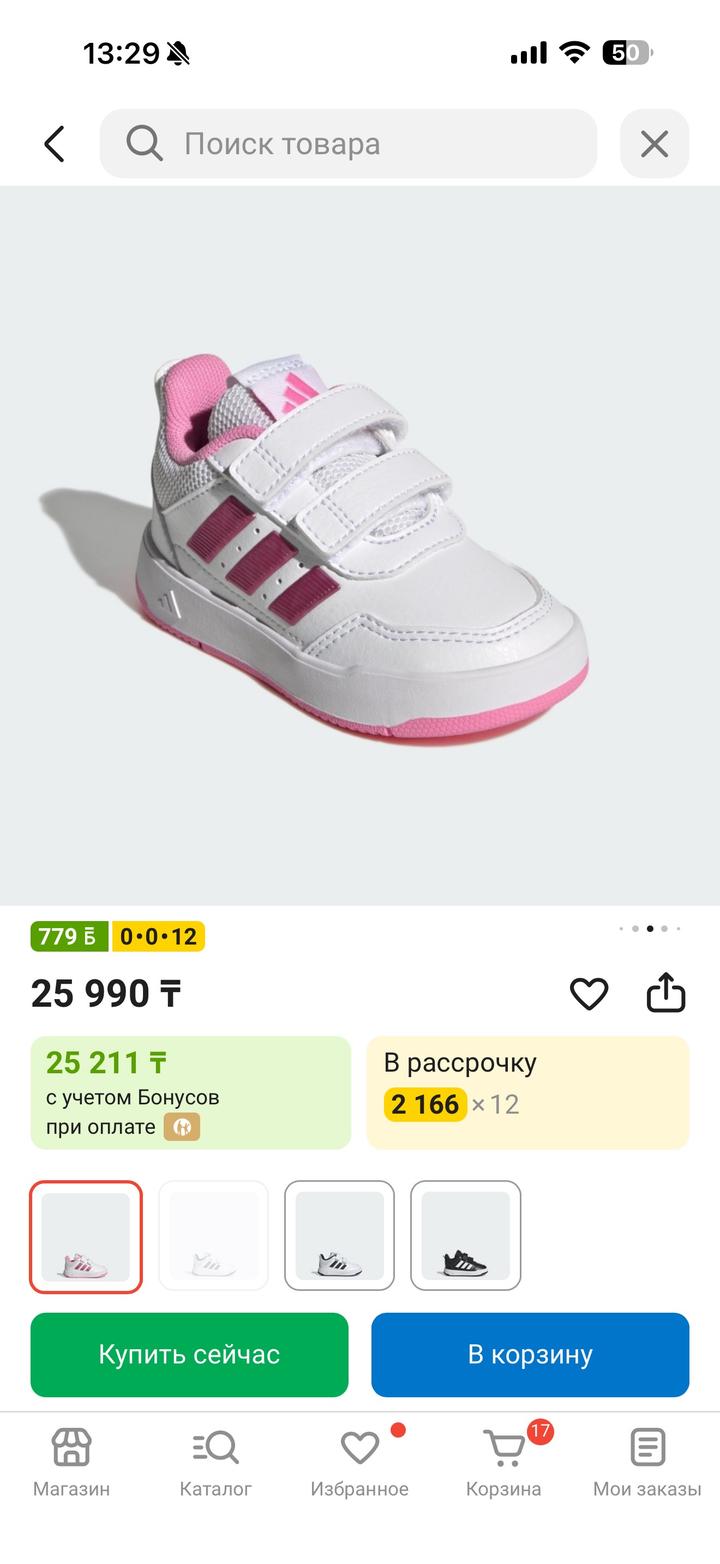Go to the Избранное tab
This screenshot has height=1564, width=720.
point(359,1462)
